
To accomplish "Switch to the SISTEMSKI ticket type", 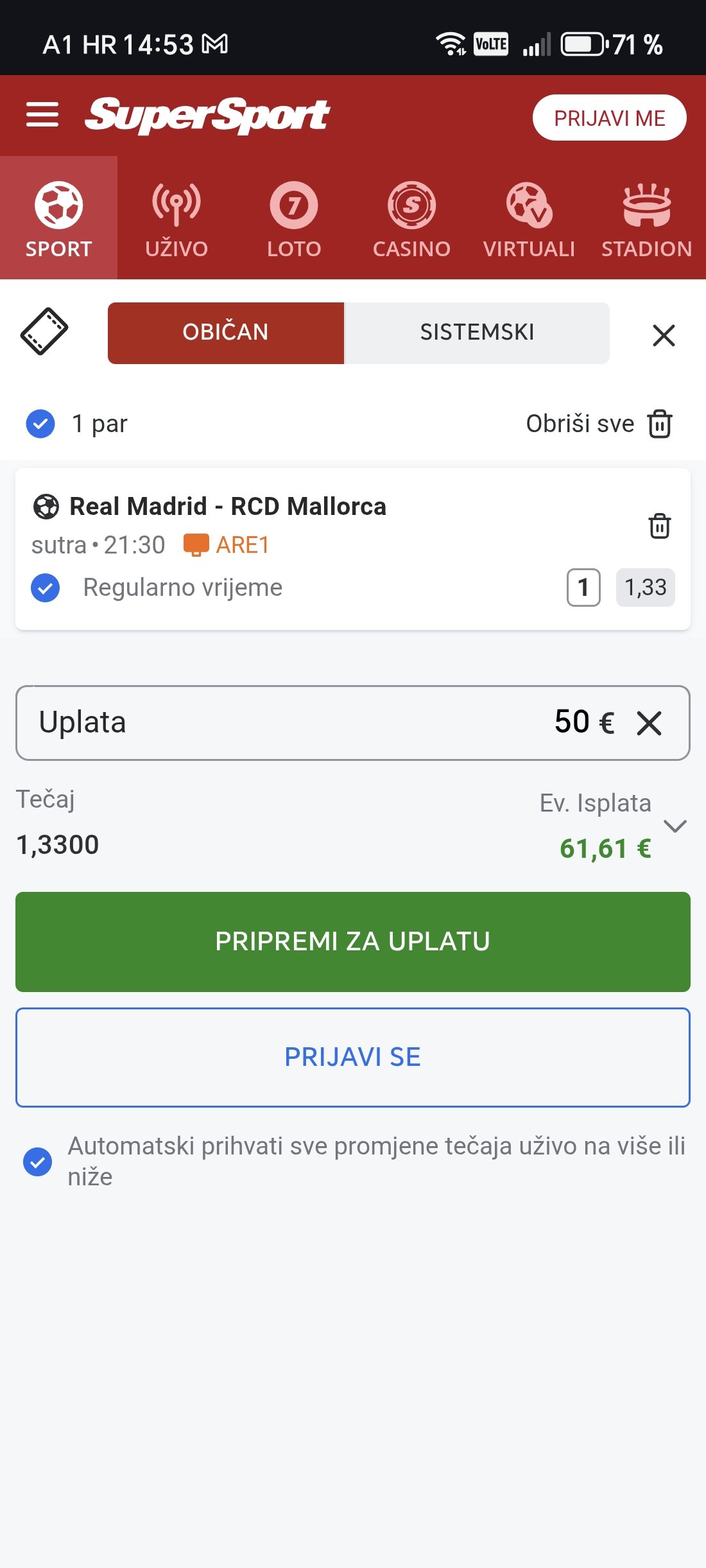I will pos(477,333).
